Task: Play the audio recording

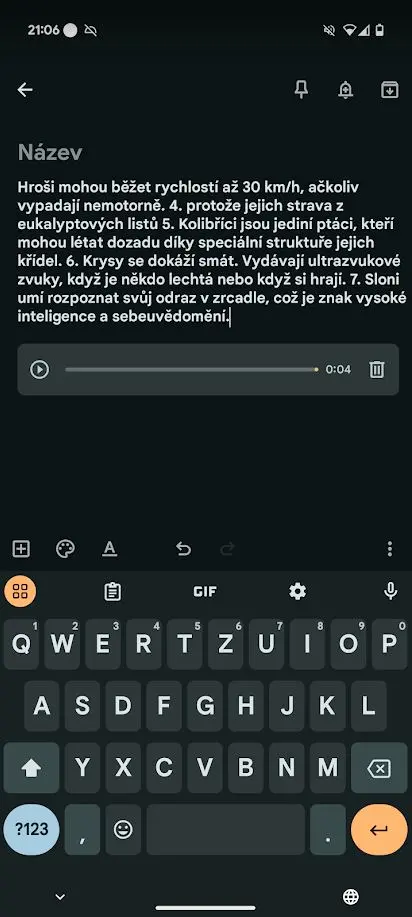Action: tap(40, 370)
